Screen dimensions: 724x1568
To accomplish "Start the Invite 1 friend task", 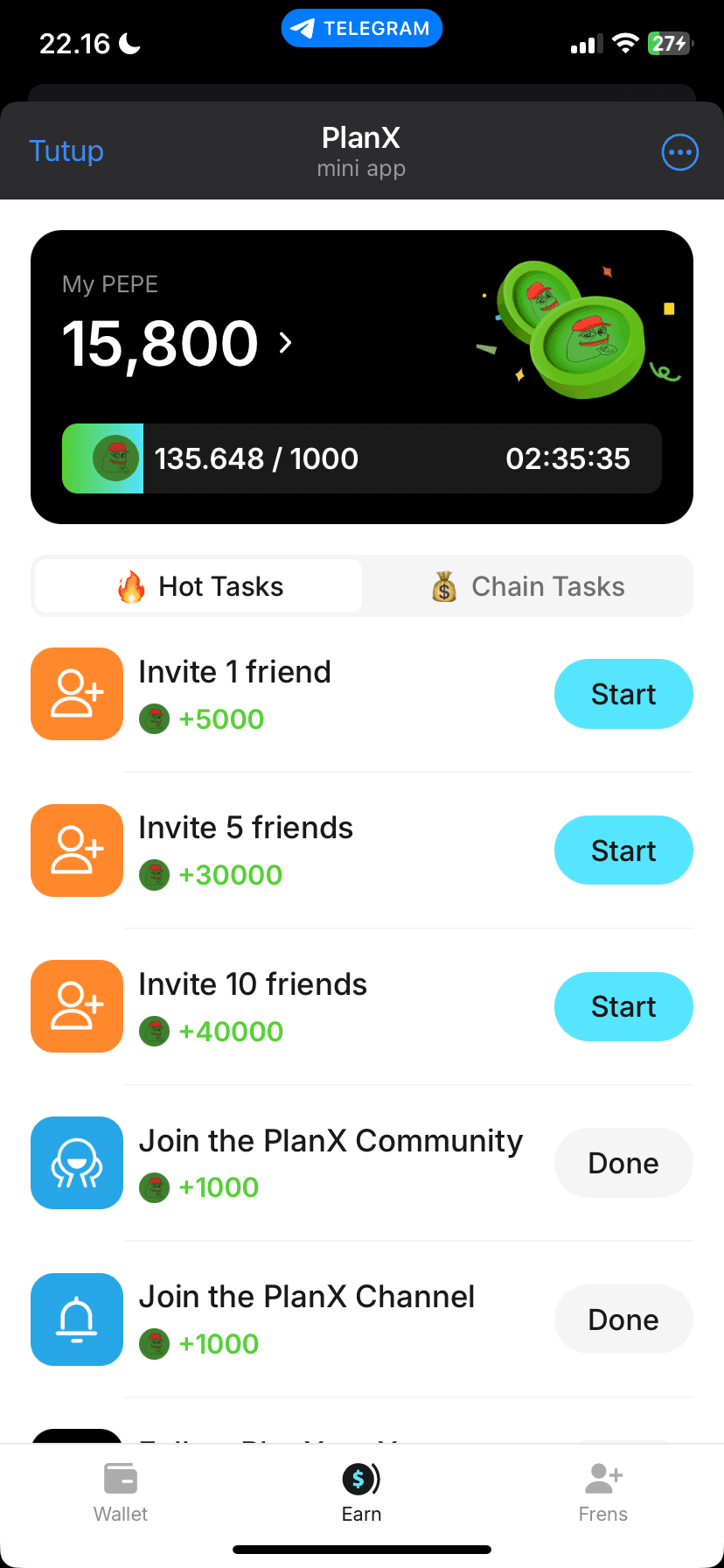I will pyautogui.click(x=623, y=694).
